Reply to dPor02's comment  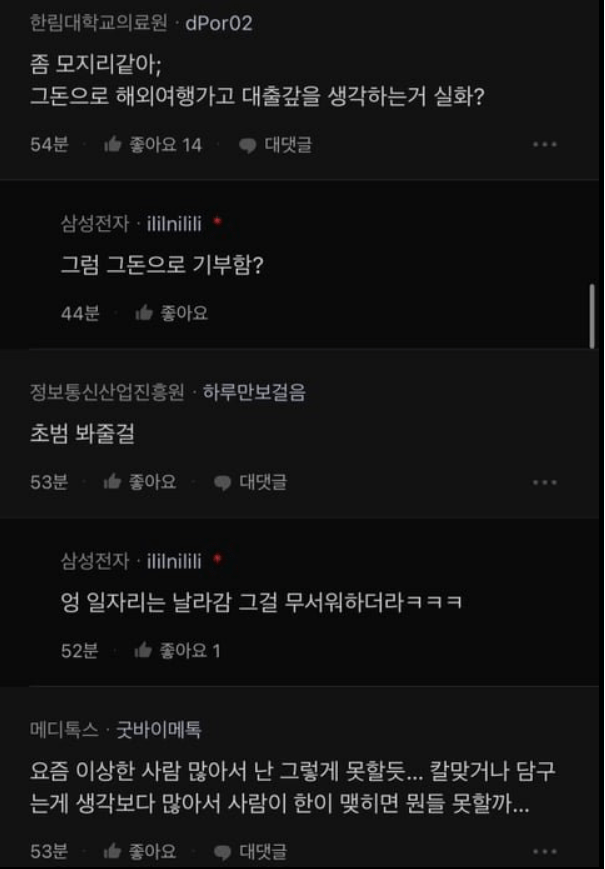(x=275, y=145)
